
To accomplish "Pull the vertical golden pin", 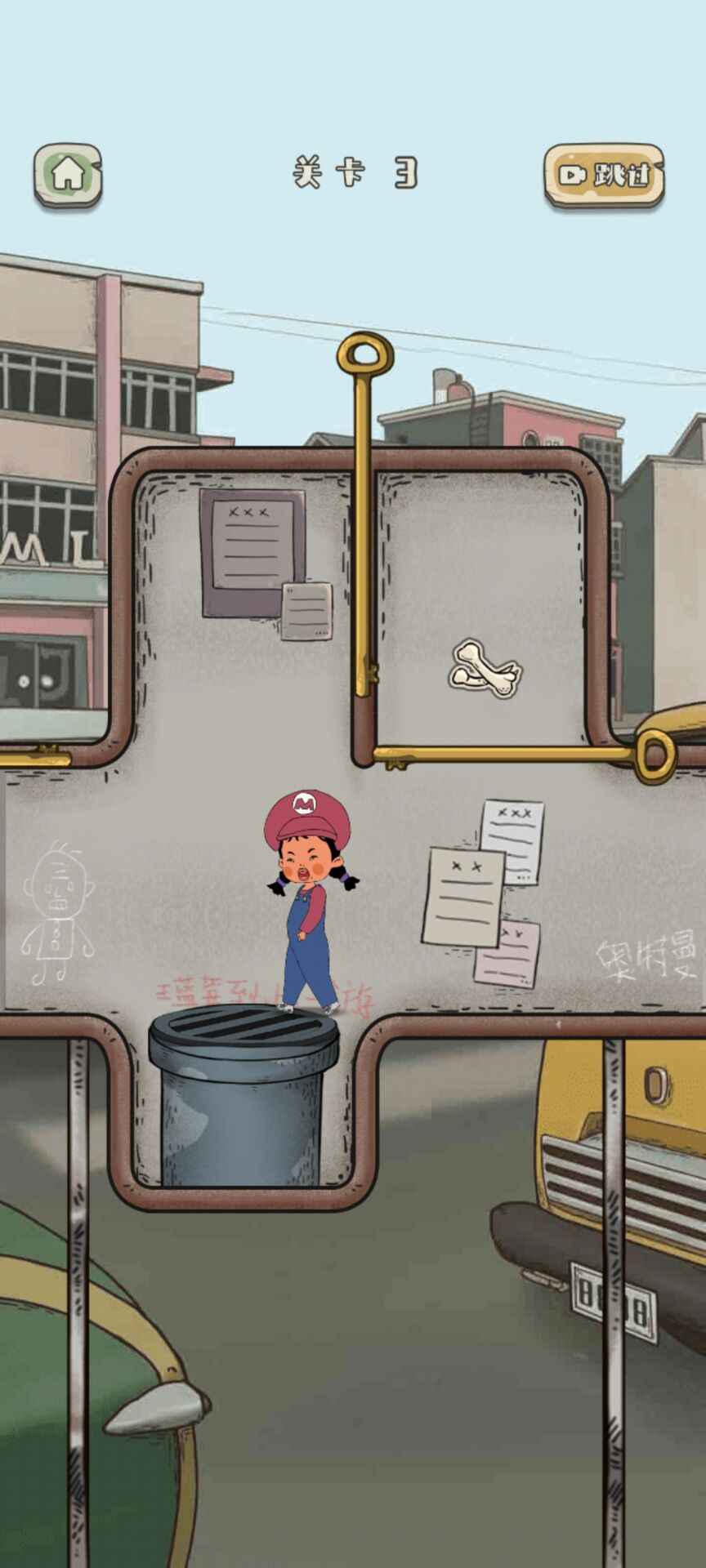I will click(x=364, y=356).
